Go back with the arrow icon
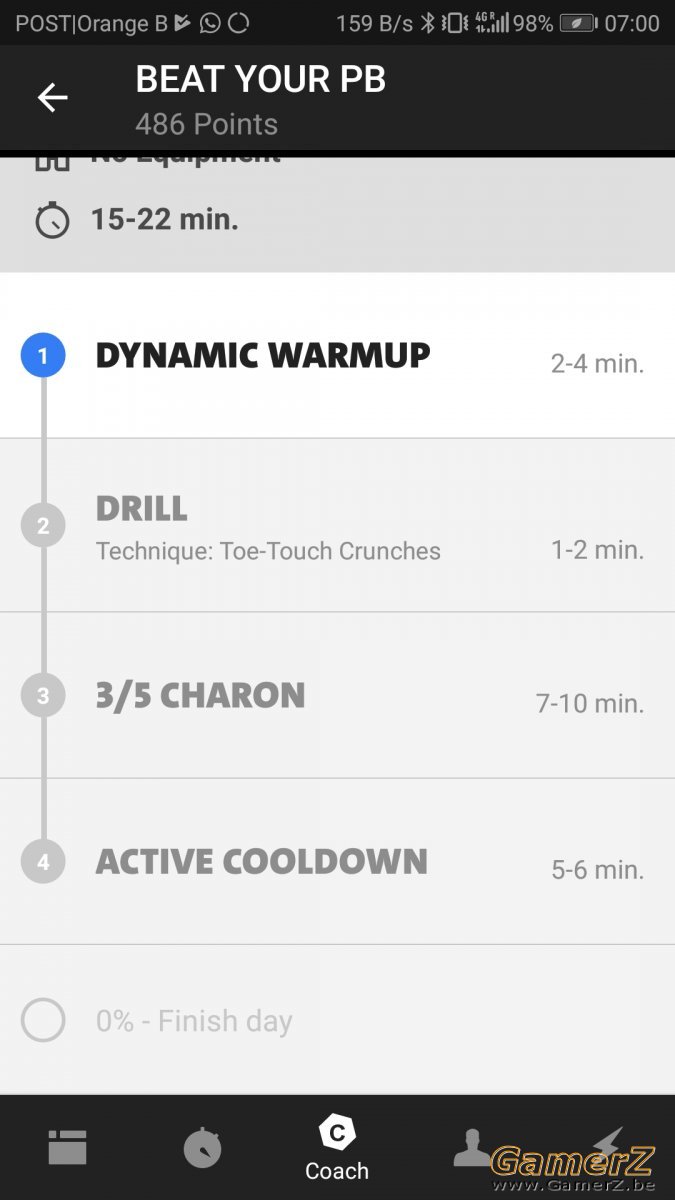This screenshot has width=675, height=1200. [52, 97]
